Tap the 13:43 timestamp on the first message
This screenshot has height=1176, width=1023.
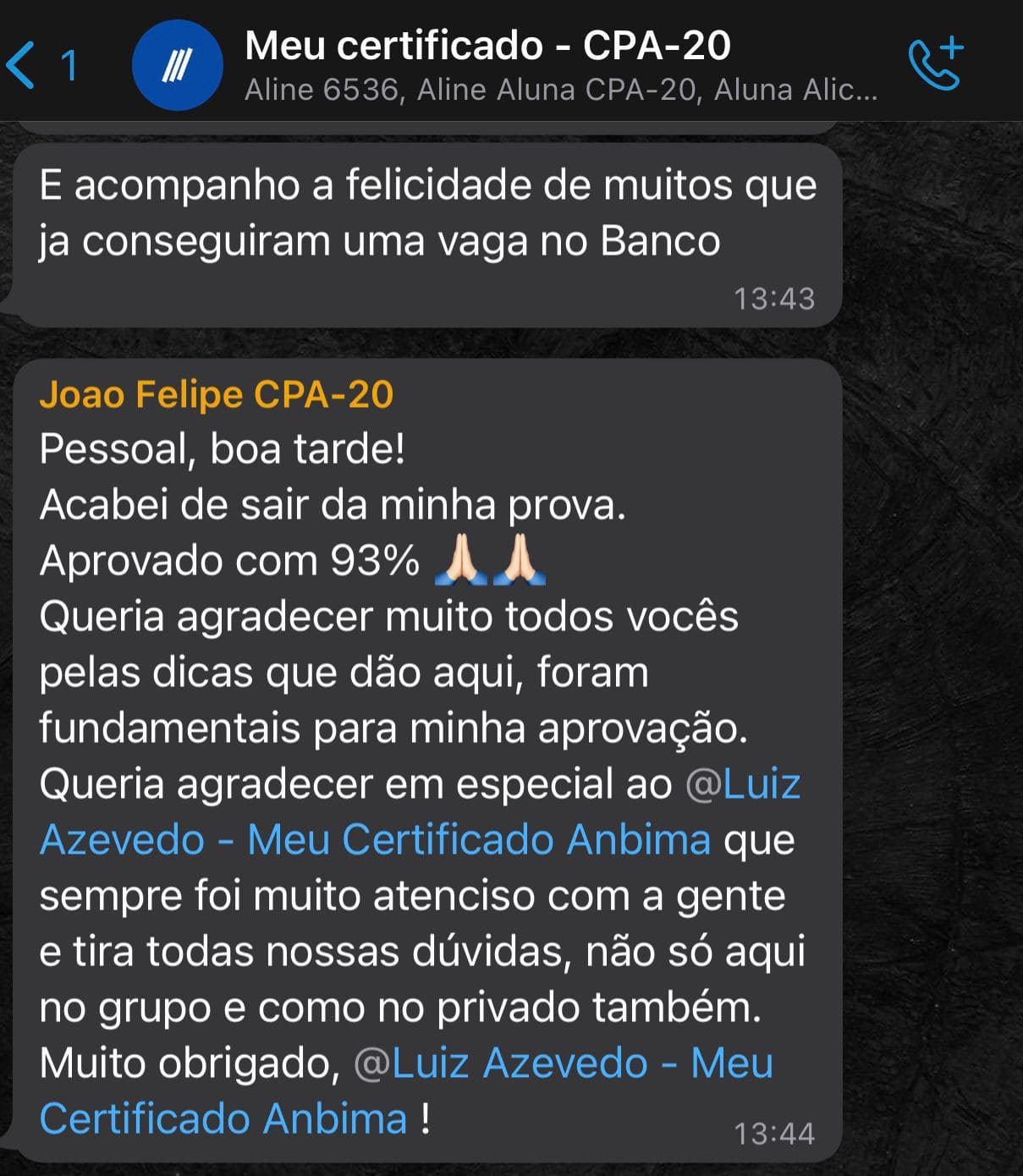point(774,298)
